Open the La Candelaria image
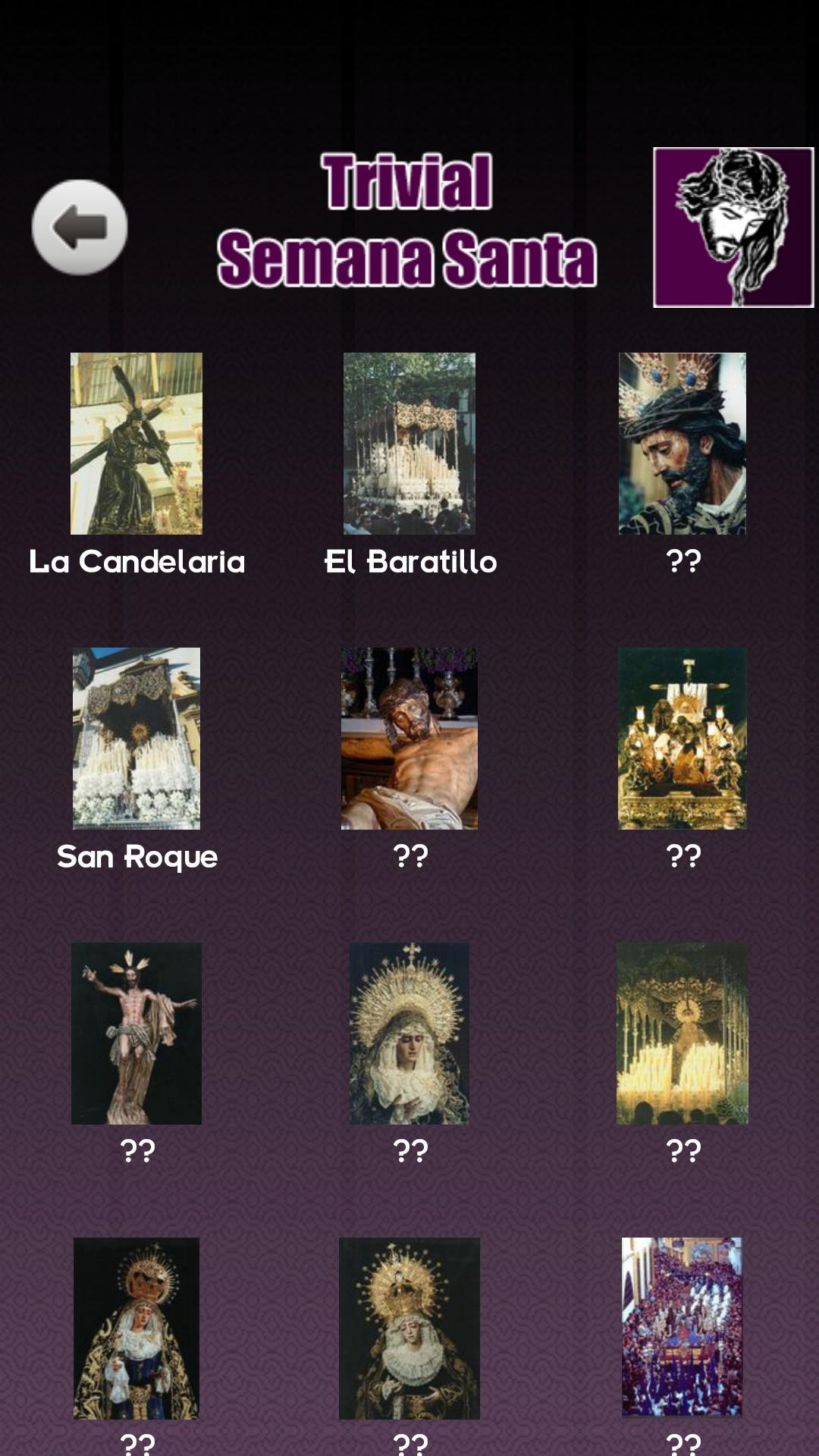This screenshot has width=819, height=1456. 137,444
